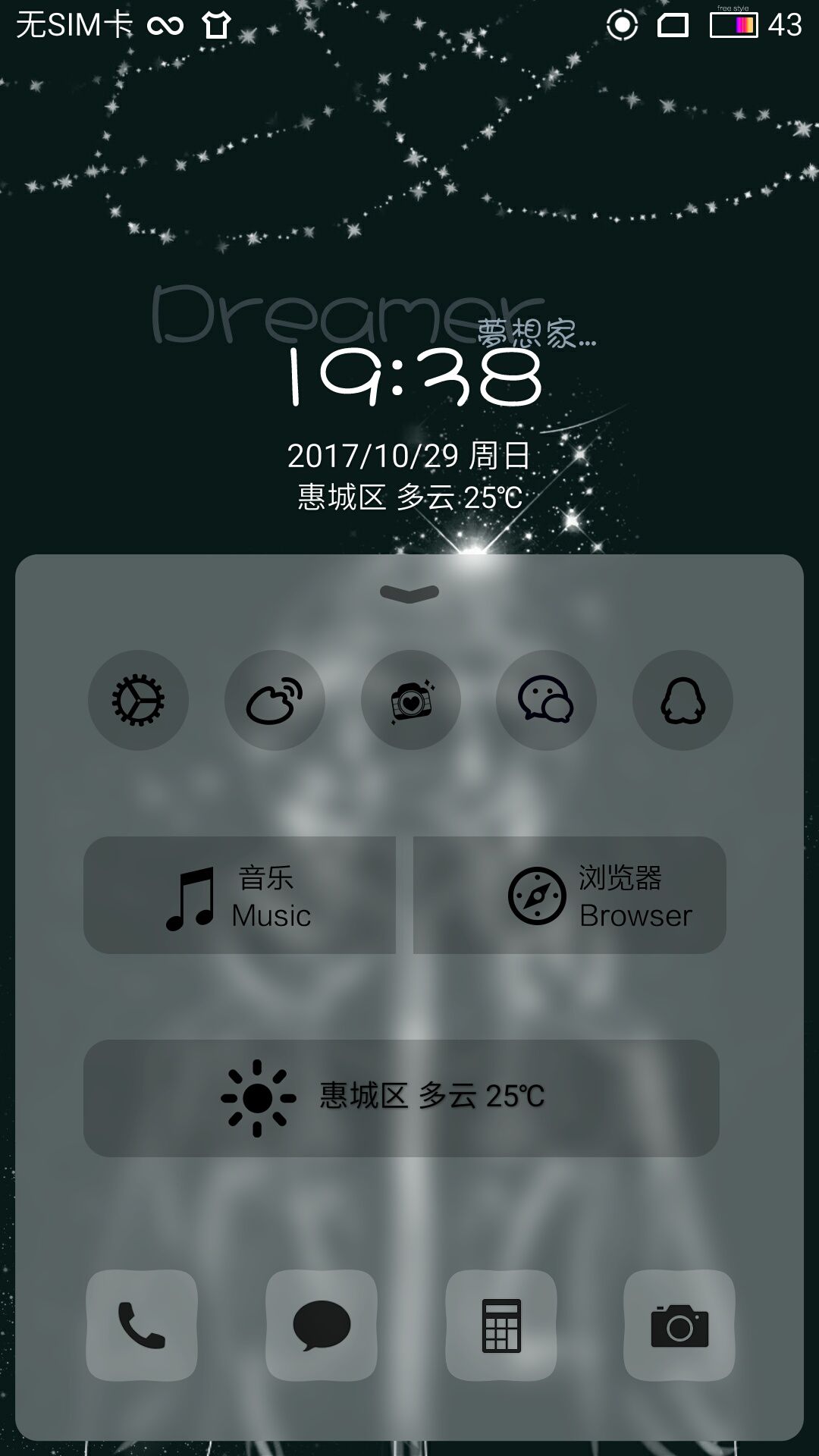Open the Settings gear shortcut

coord(138,700)
